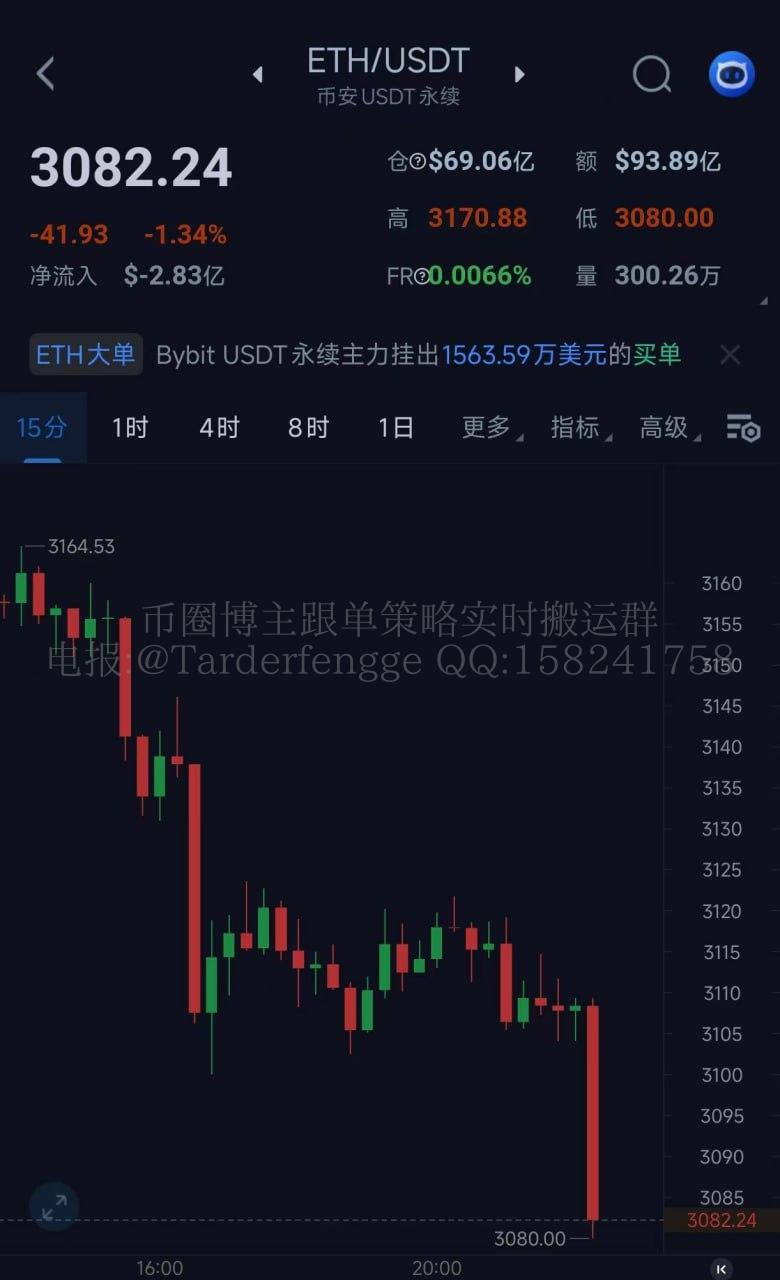The width and height of the screenshot is (780, 1280).
Task: Switch to the 8时 timeframe
Action: (x=308, y=428)
